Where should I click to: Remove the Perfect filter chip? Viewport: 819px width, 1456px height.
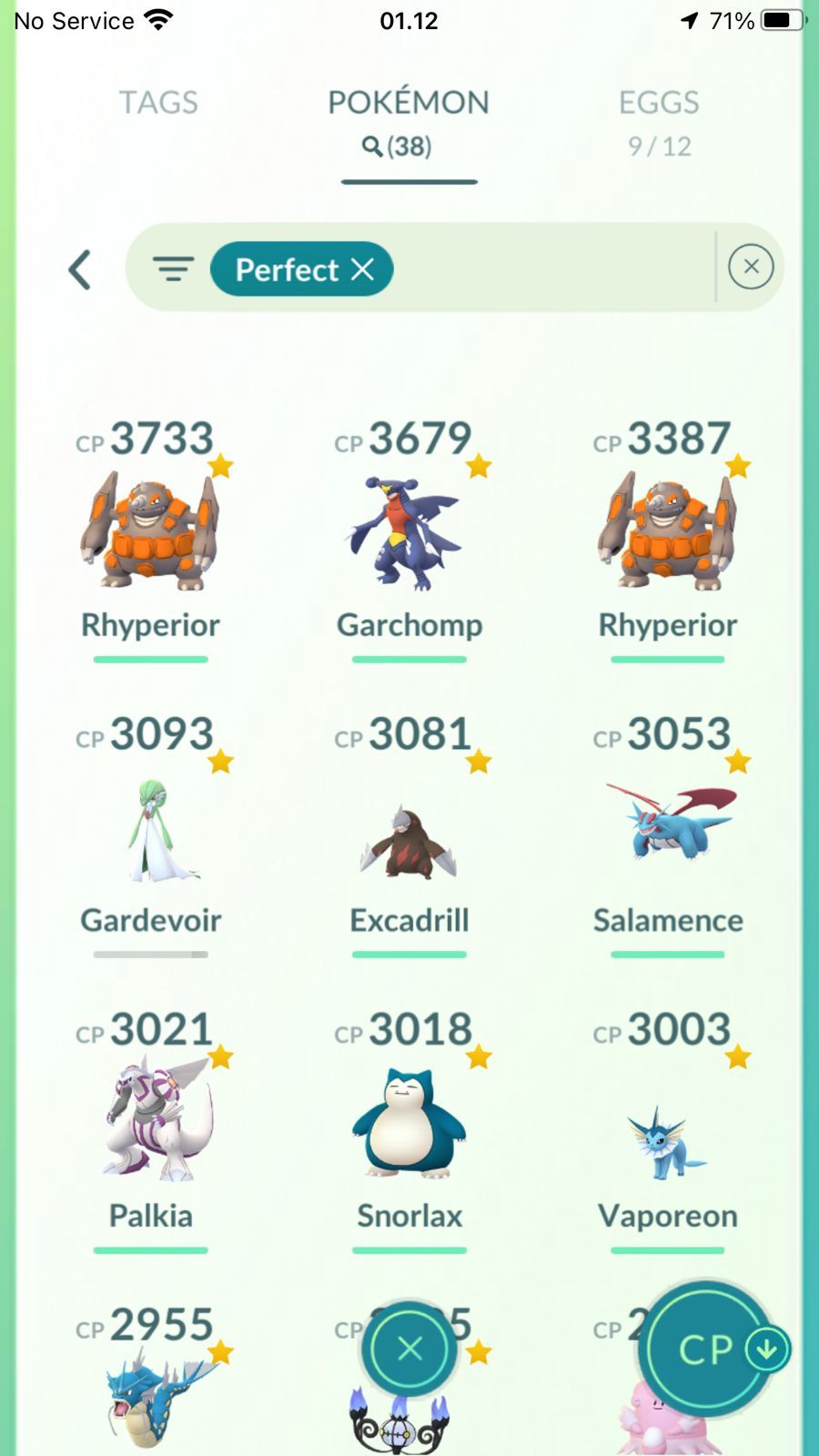click(363, 269)
